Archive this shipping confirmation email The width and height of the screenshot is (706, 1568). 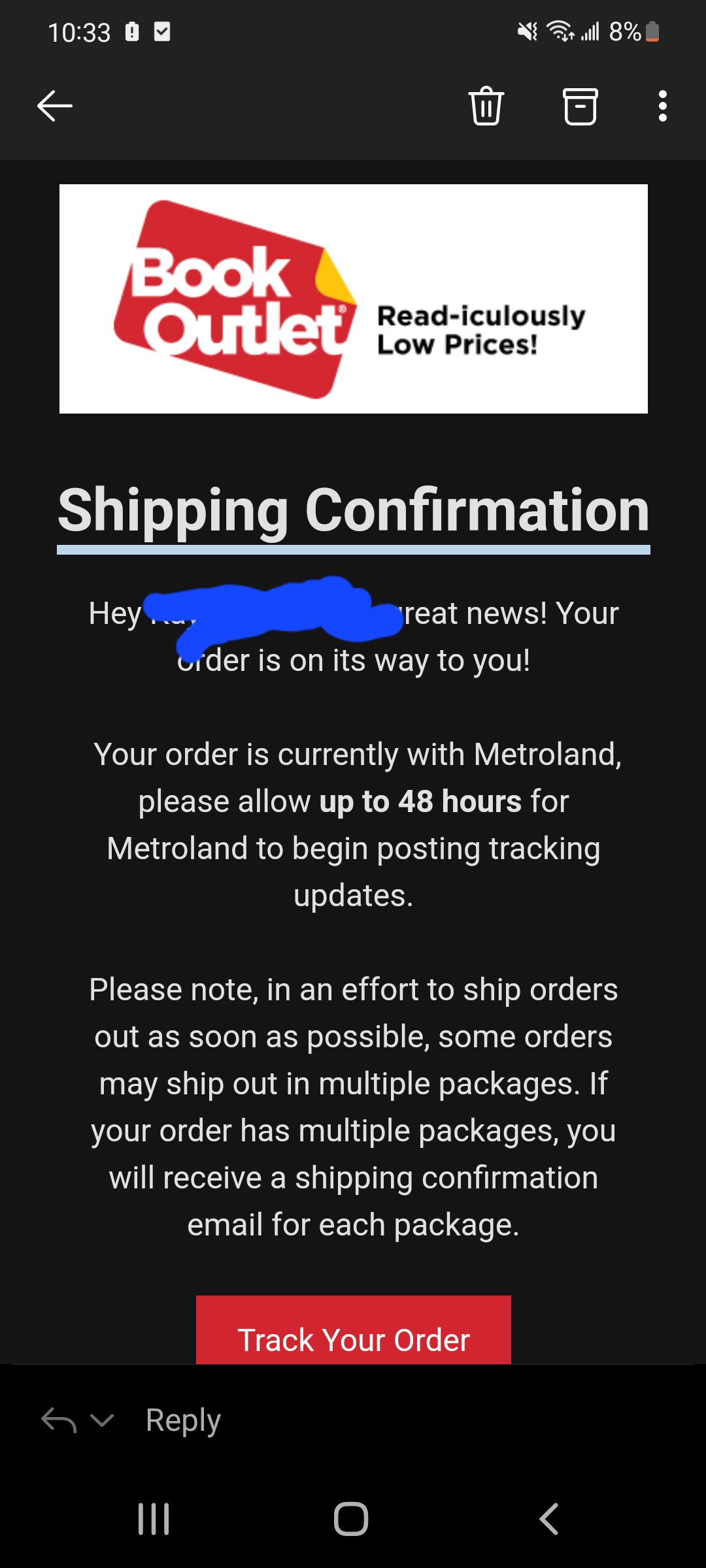tap(580, 106)
